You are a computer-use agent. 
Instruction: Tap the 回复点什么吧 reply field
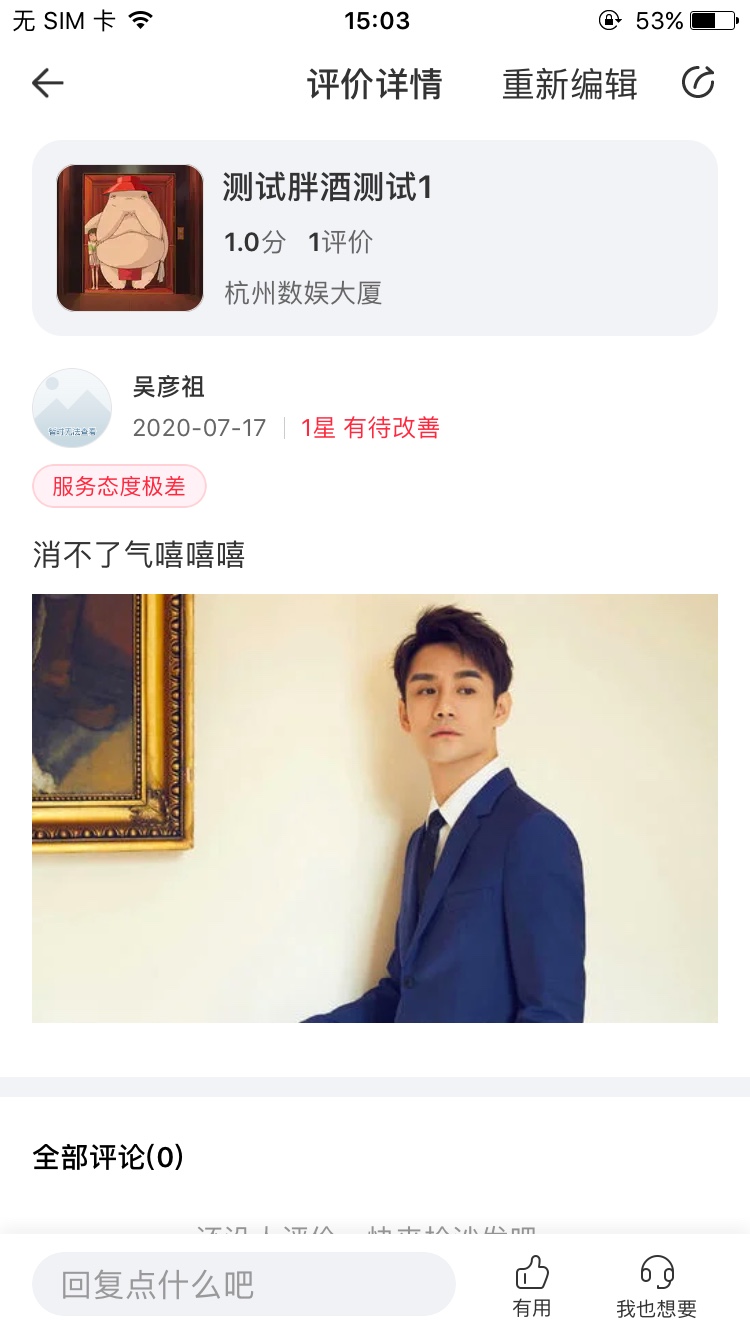244,1284
